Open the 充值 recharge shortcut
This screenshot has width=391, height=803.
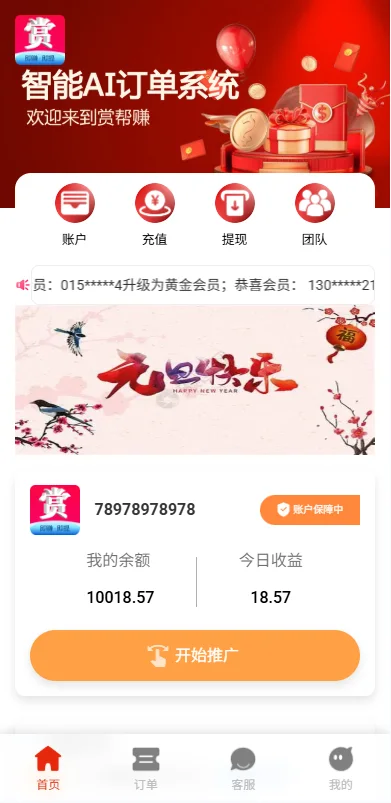click(155, 215)
